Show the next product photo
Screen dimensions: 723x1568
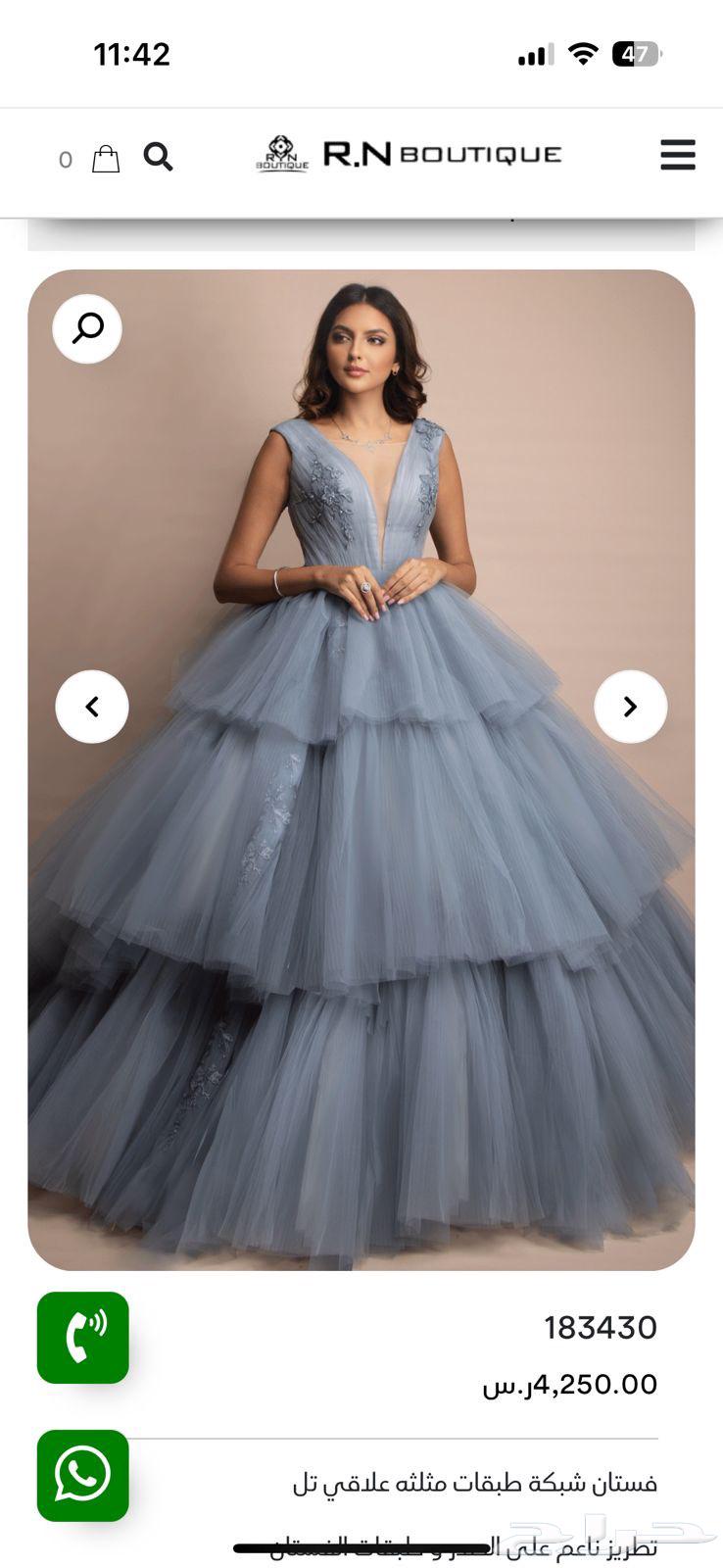630,707
